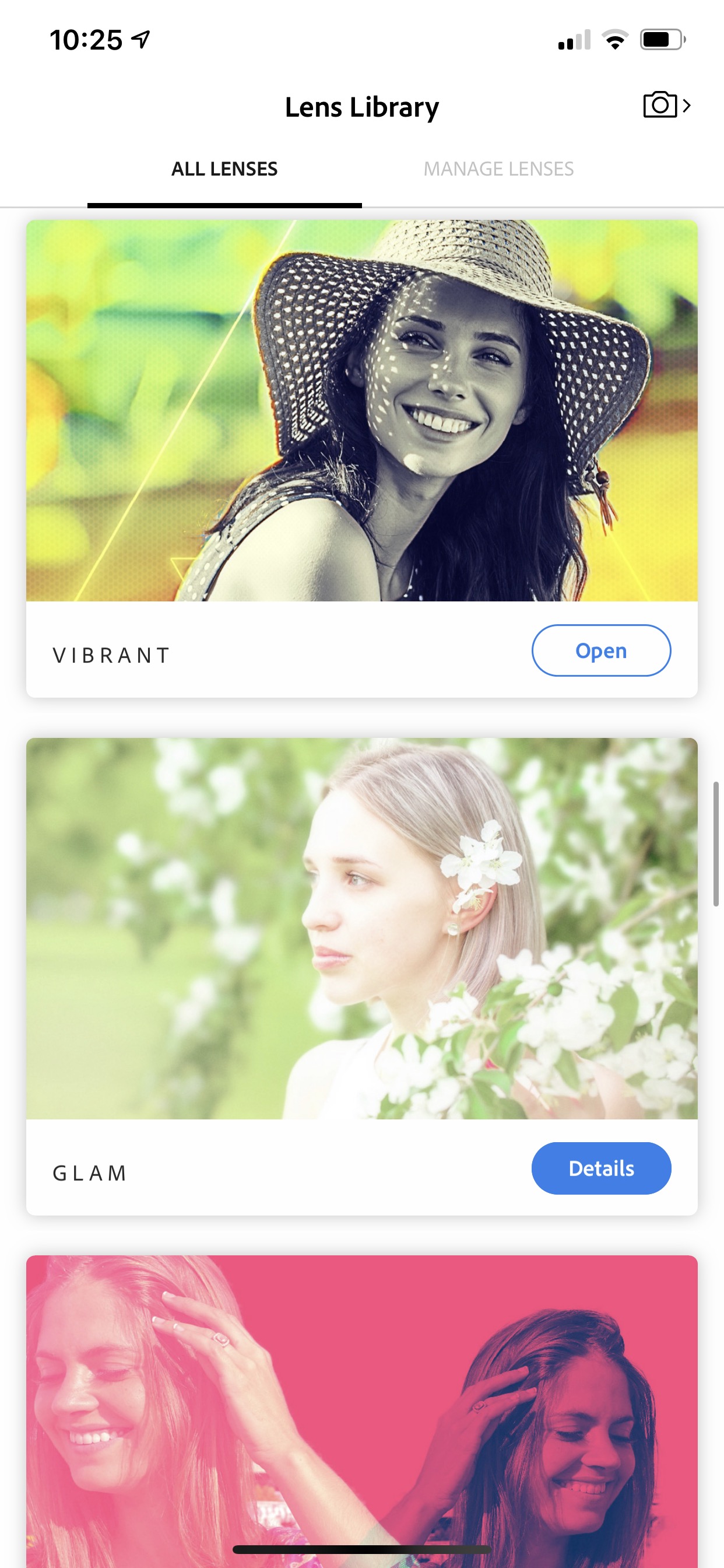Open the pink duotone lens card
Screen dimensions: 724x1568
tap(362, 1411)
